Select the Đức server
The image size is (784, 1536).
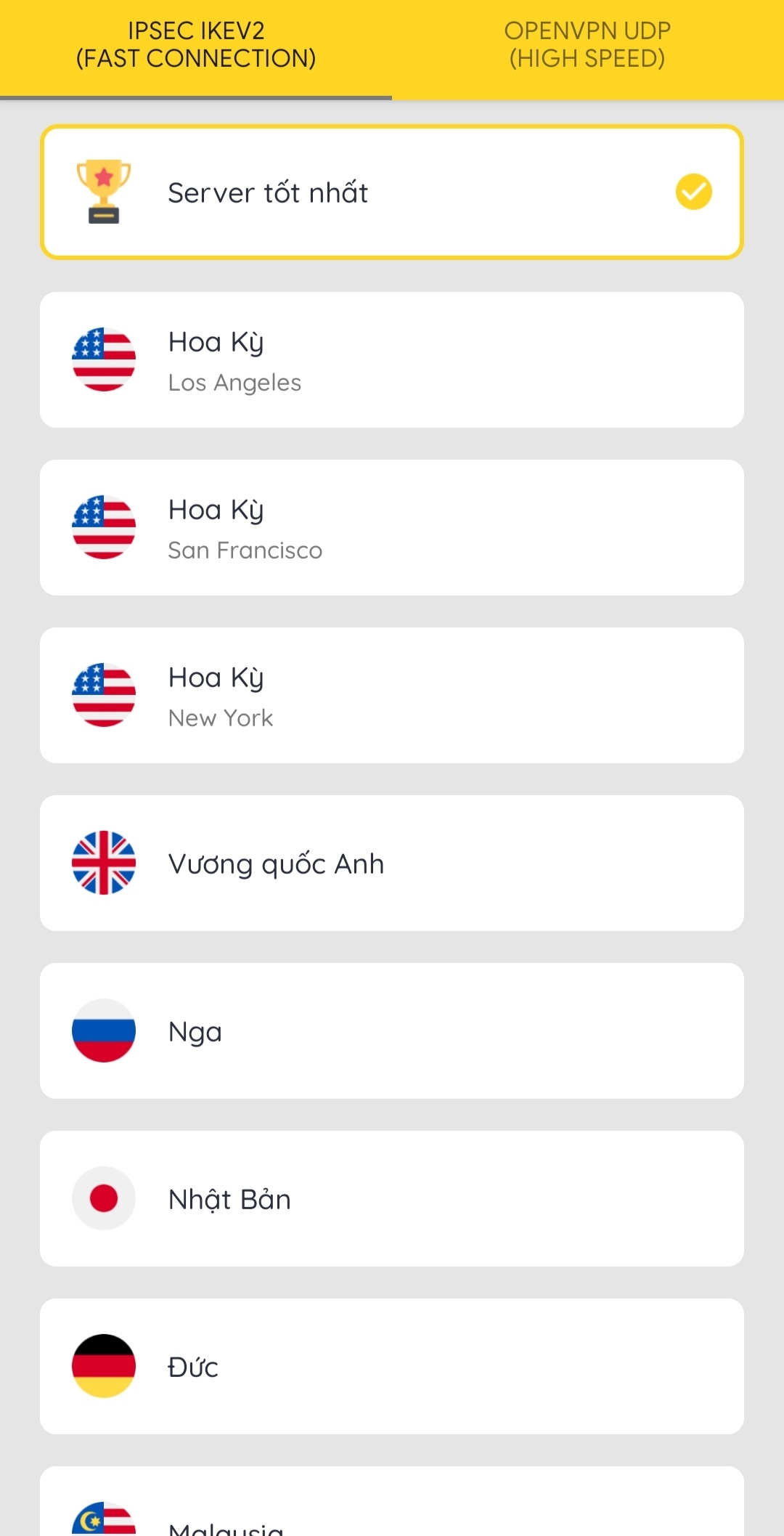click(x=392, y=1367)
